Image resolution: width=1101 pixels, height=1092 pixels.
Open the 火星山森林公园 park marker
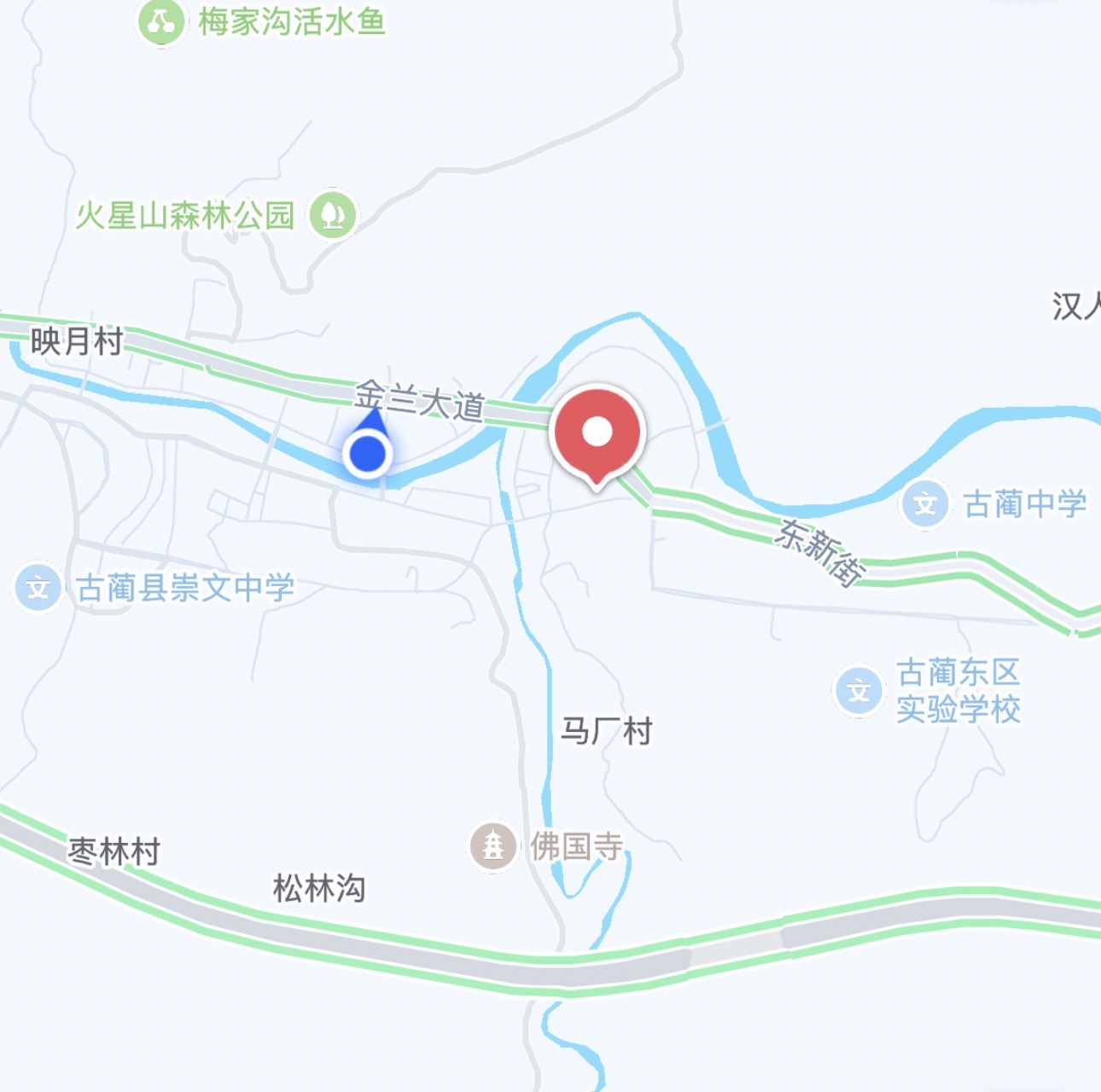333,213
